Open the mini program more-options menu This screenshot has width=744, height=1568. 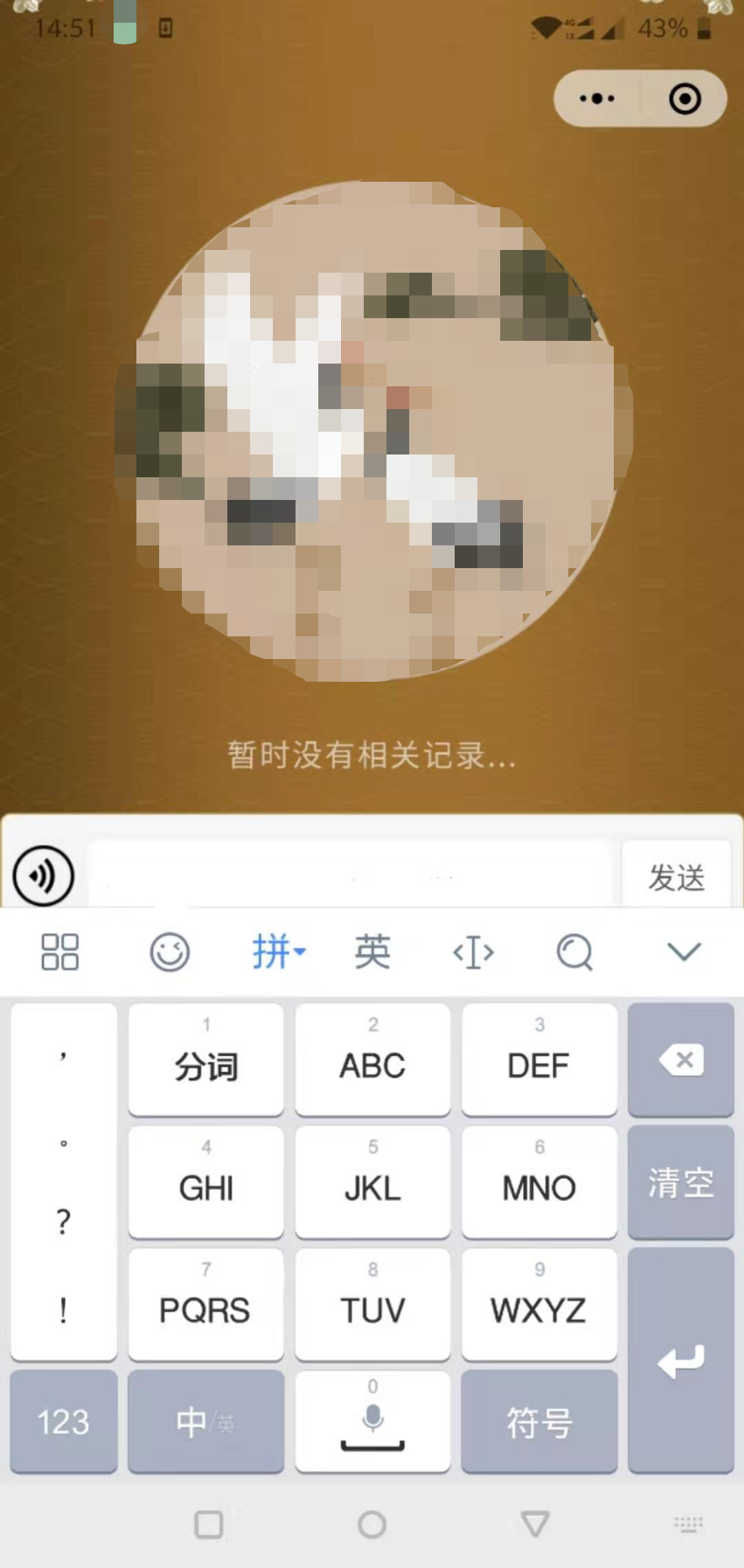[597, 98]
